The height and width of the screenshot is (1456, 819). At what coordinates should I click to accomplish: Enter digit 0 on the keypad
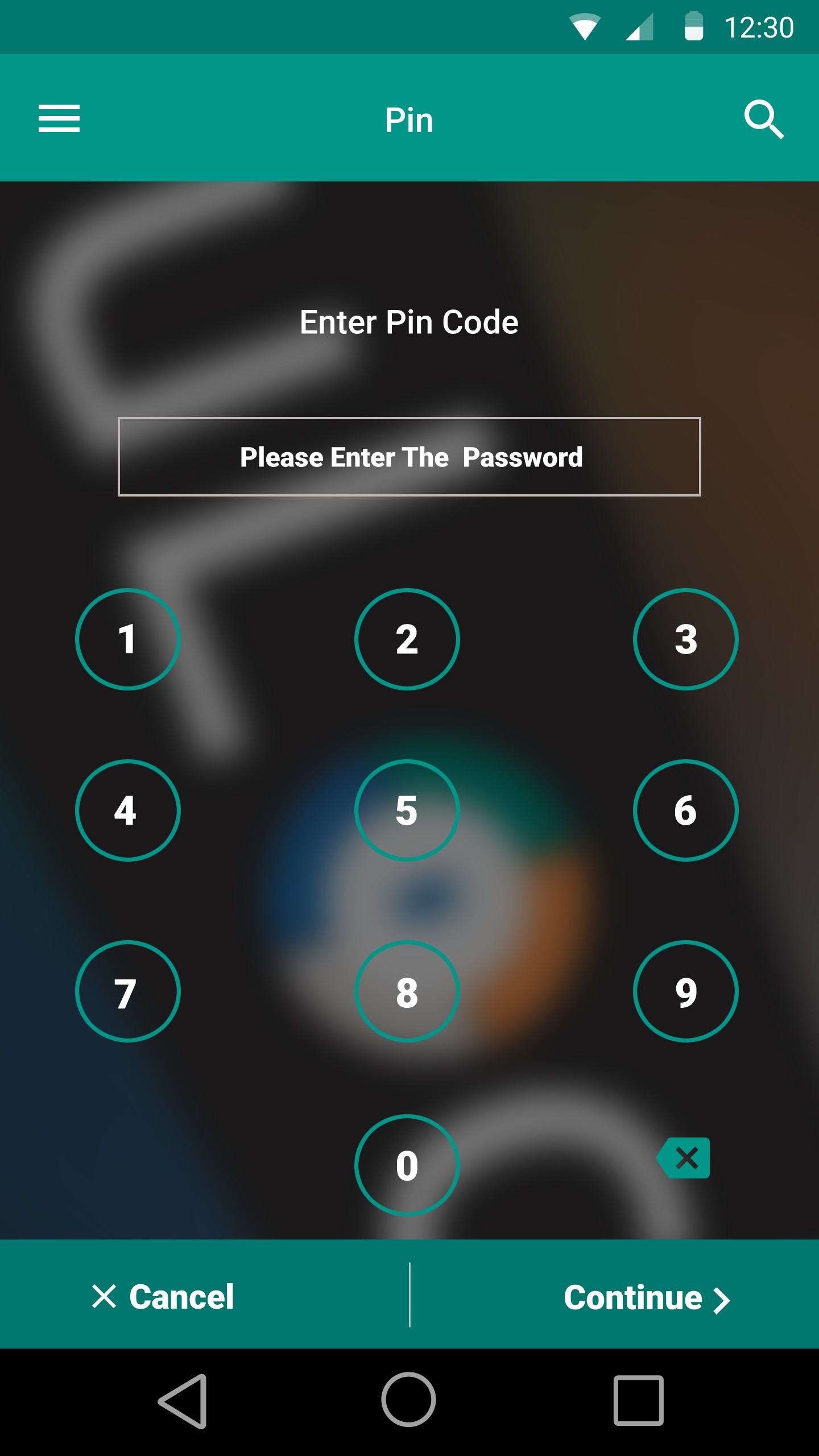(x=407, y=1165)
